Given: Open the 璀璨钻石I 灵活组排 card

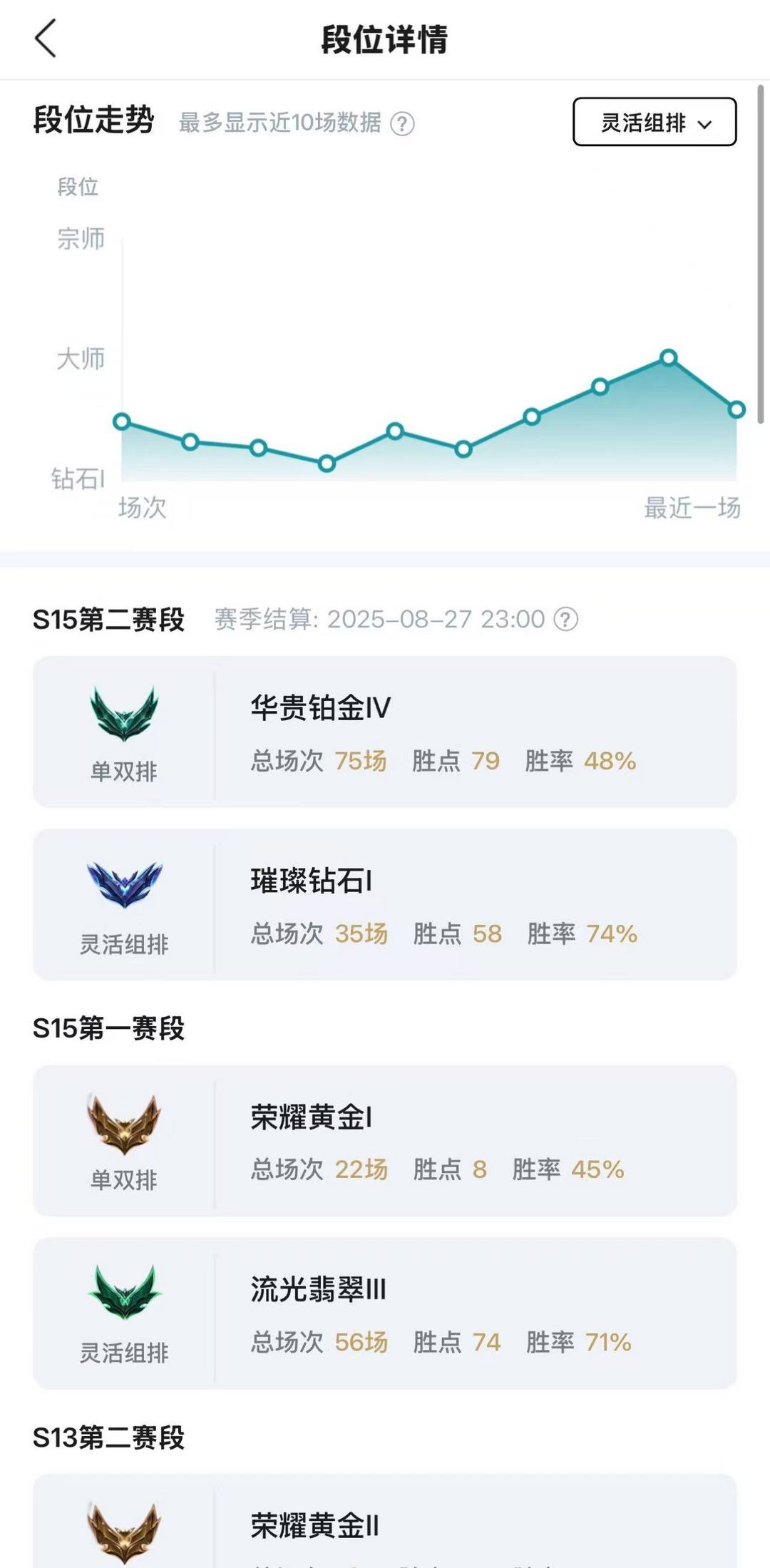Looking at the screenshot, I should 385,904.
